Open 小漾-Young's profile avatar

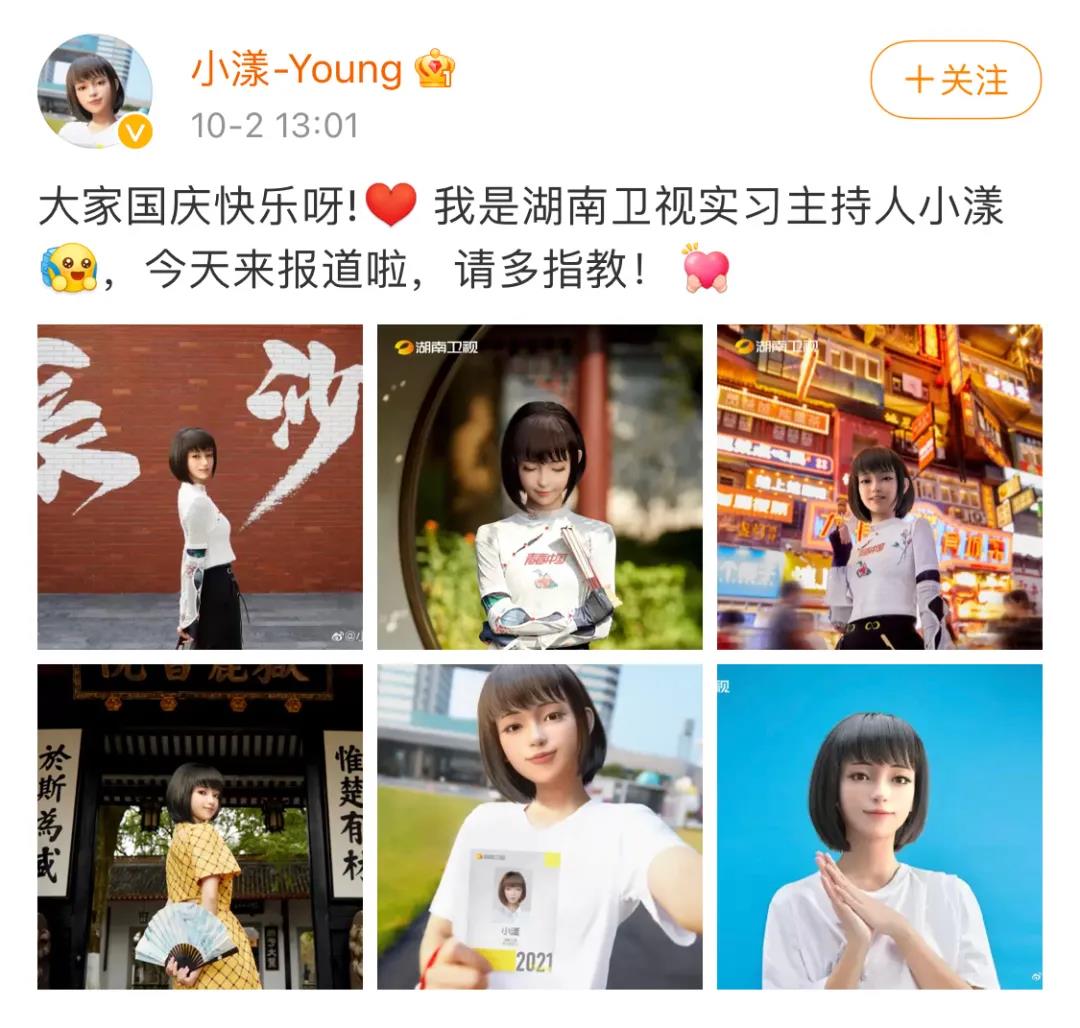[95, 91]
